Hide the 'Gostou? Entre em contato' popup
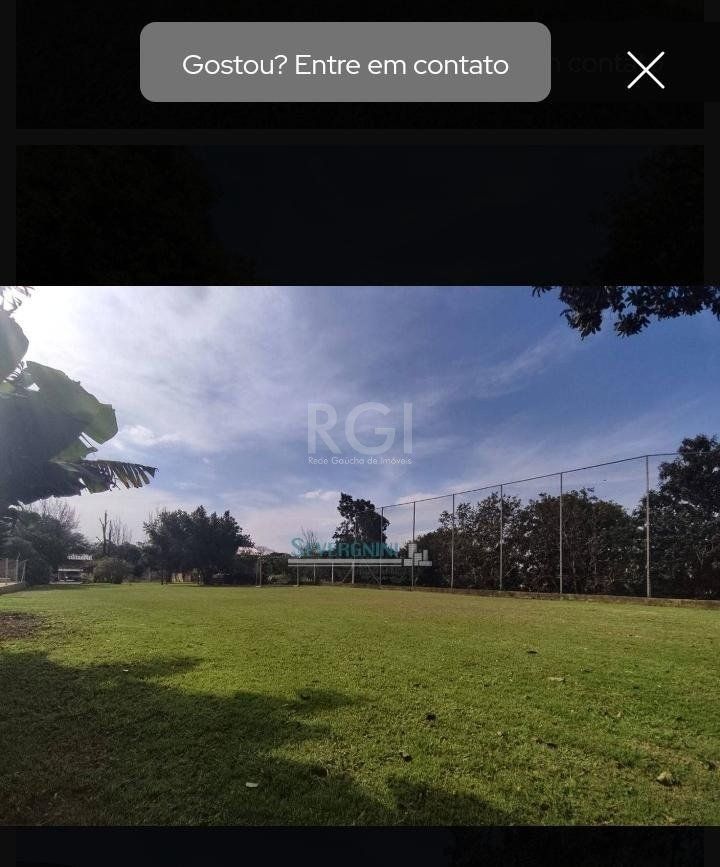 pyautogui.click(x=646, y=70)
